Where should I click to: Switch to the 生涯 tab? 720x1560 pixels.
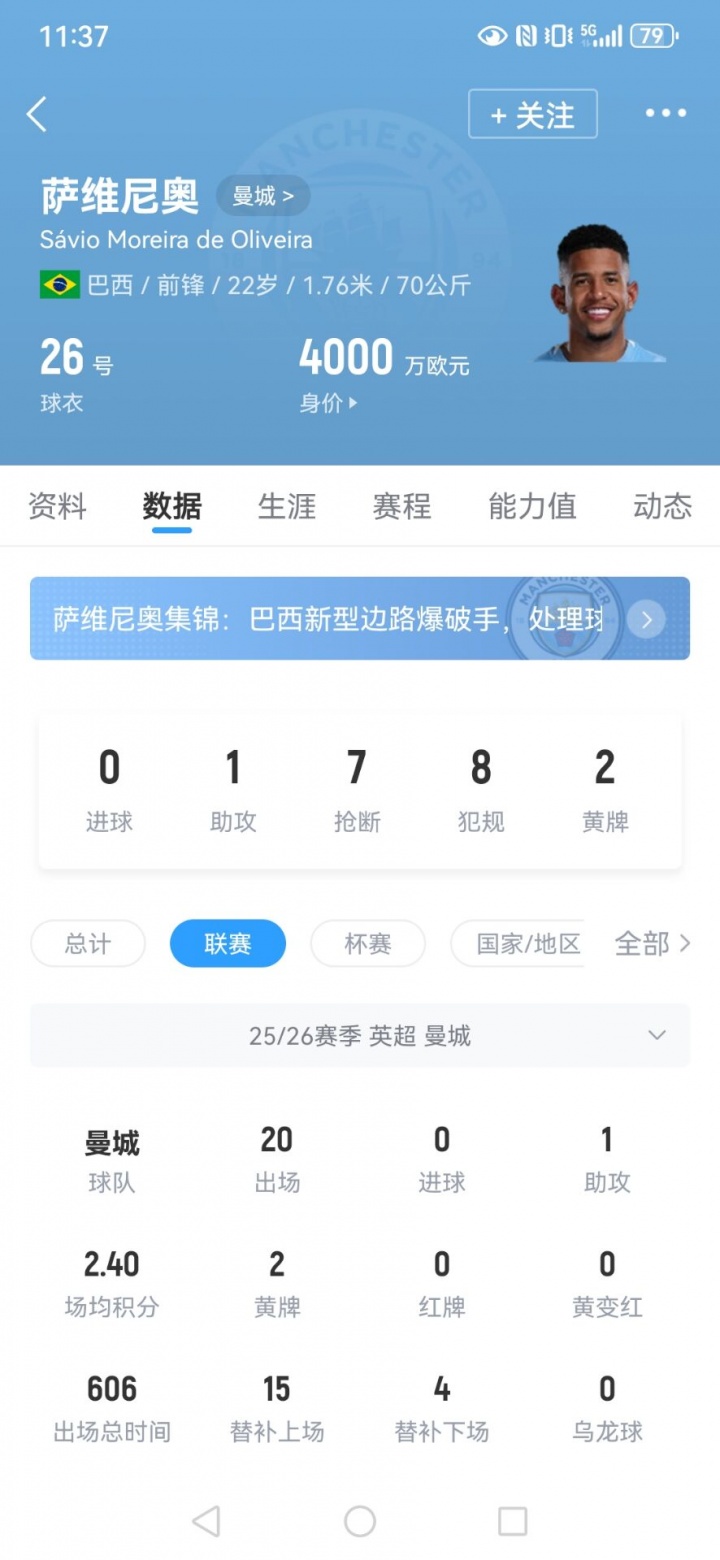287,506
